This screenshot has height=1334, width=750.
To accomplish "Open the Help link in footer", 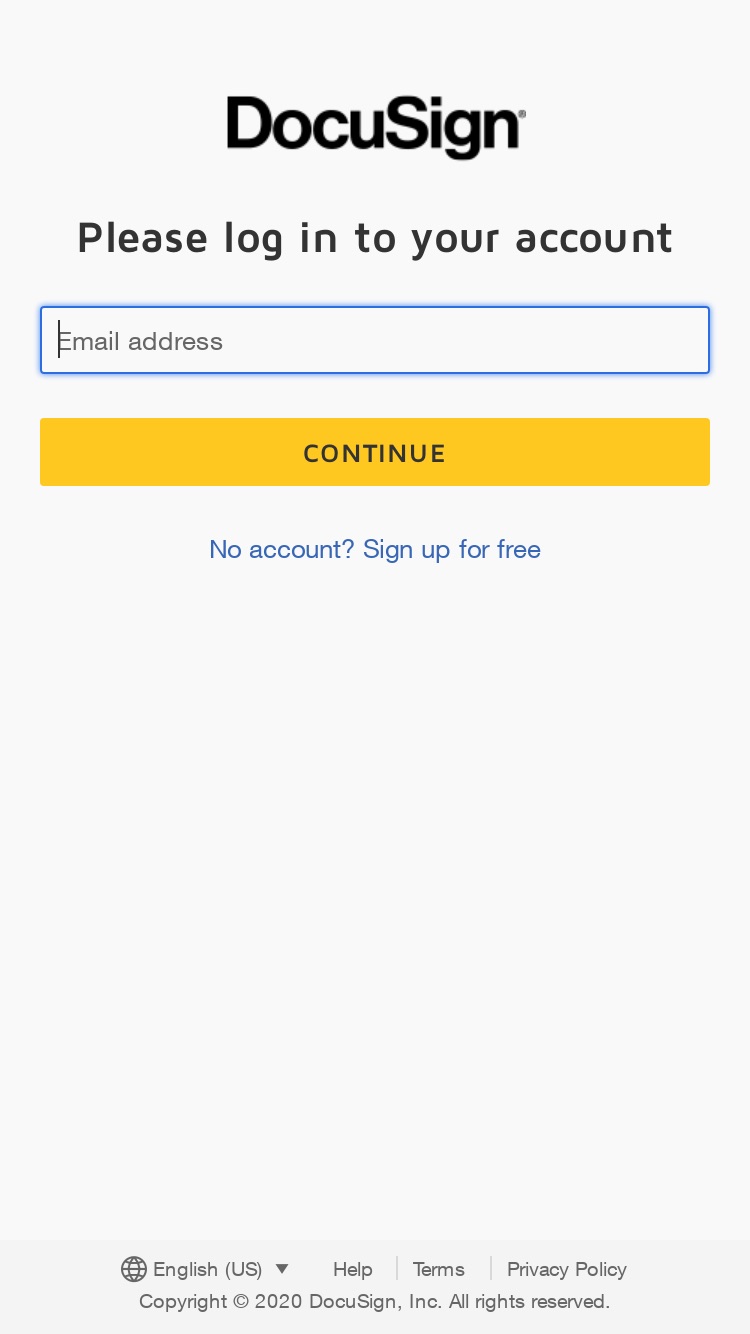I will (353, 1269).
